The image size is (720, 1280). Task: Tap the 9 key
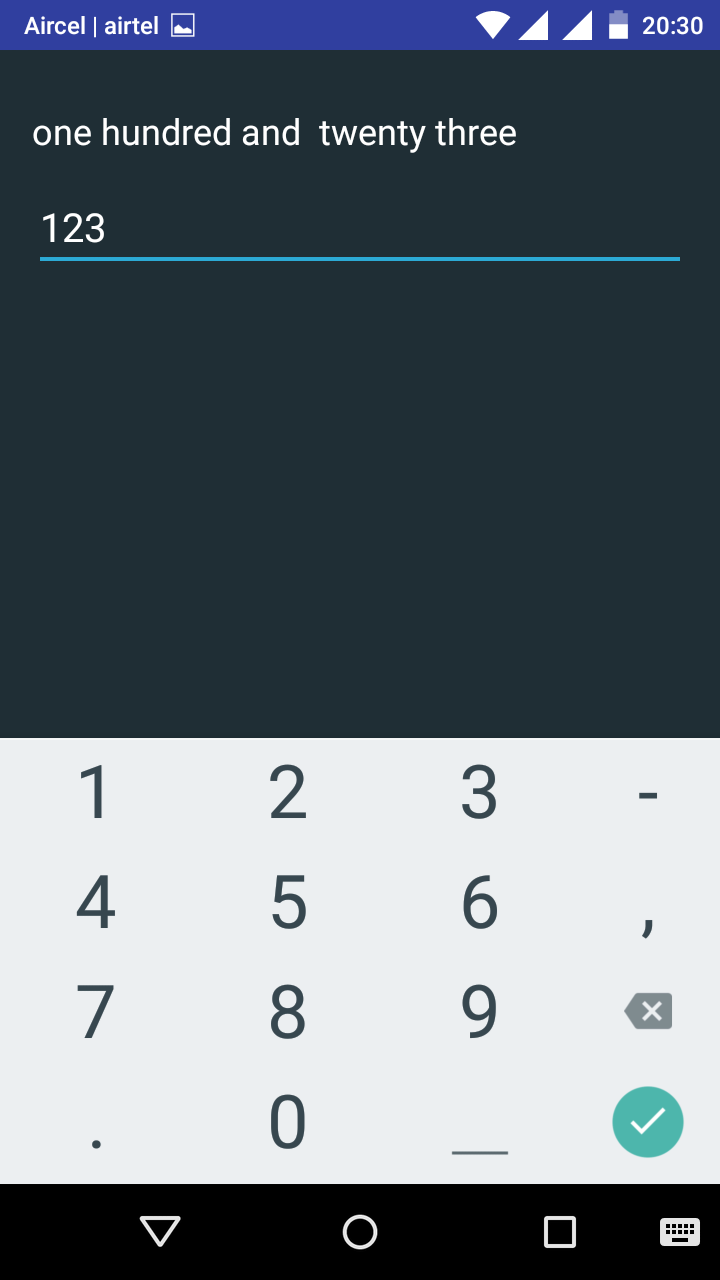coord(479,1012)
